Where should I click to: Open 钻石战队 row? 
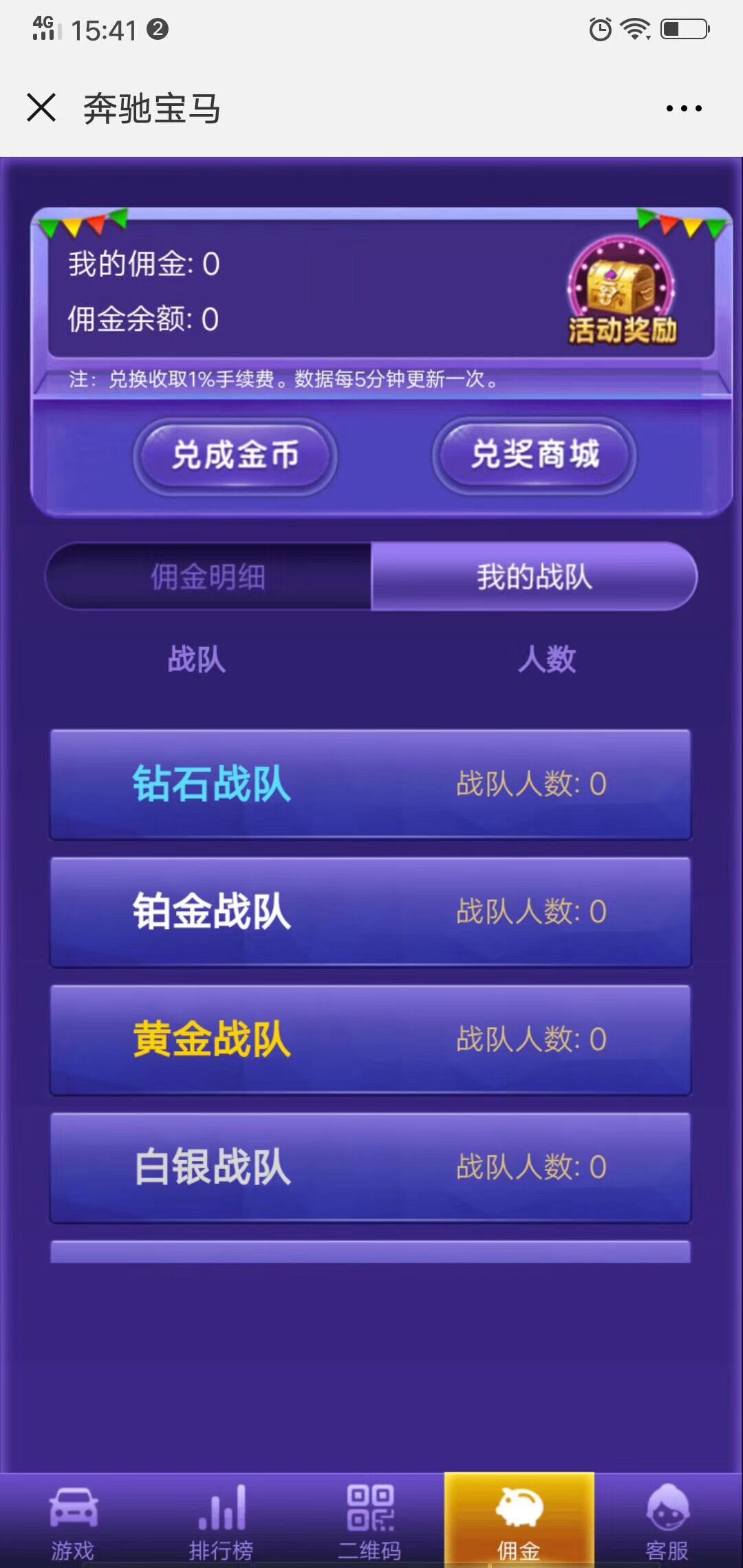370,784
